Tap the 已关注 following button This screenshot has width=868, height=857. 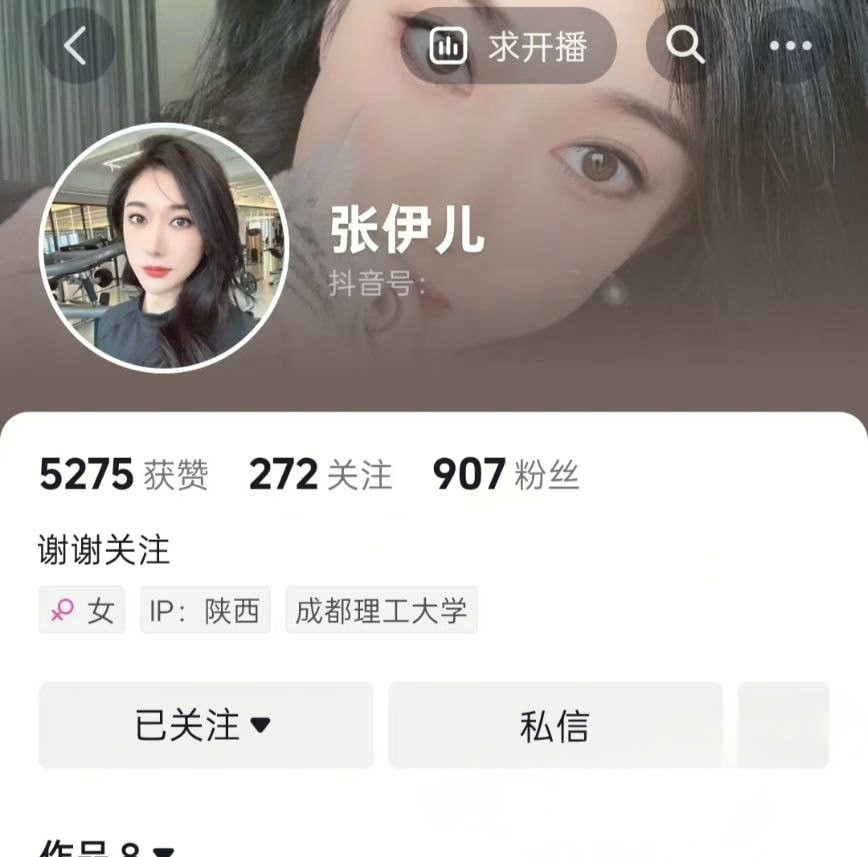(x=205, y=725)
